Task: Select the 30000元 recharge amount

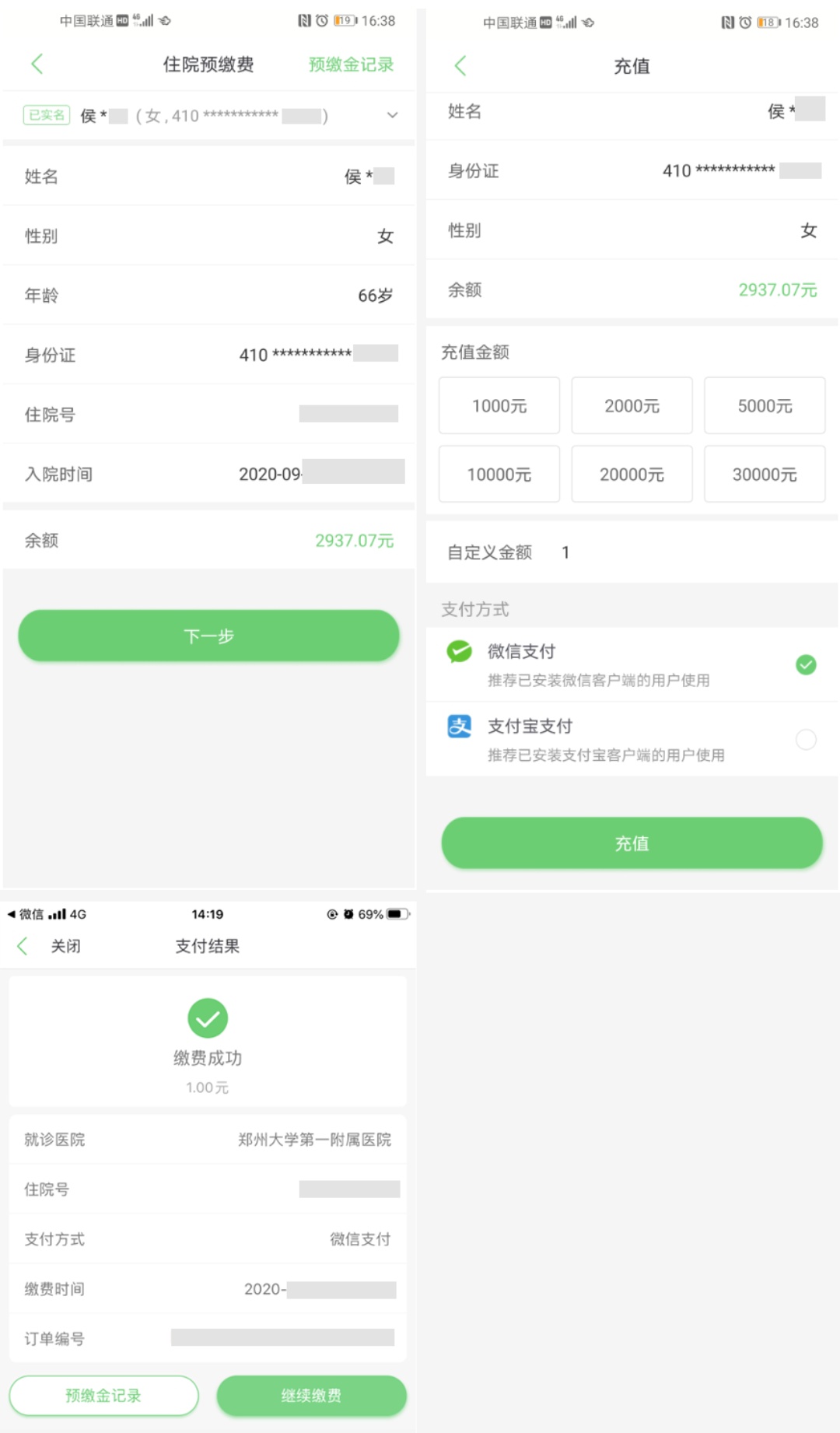Action: pos(765,475)
